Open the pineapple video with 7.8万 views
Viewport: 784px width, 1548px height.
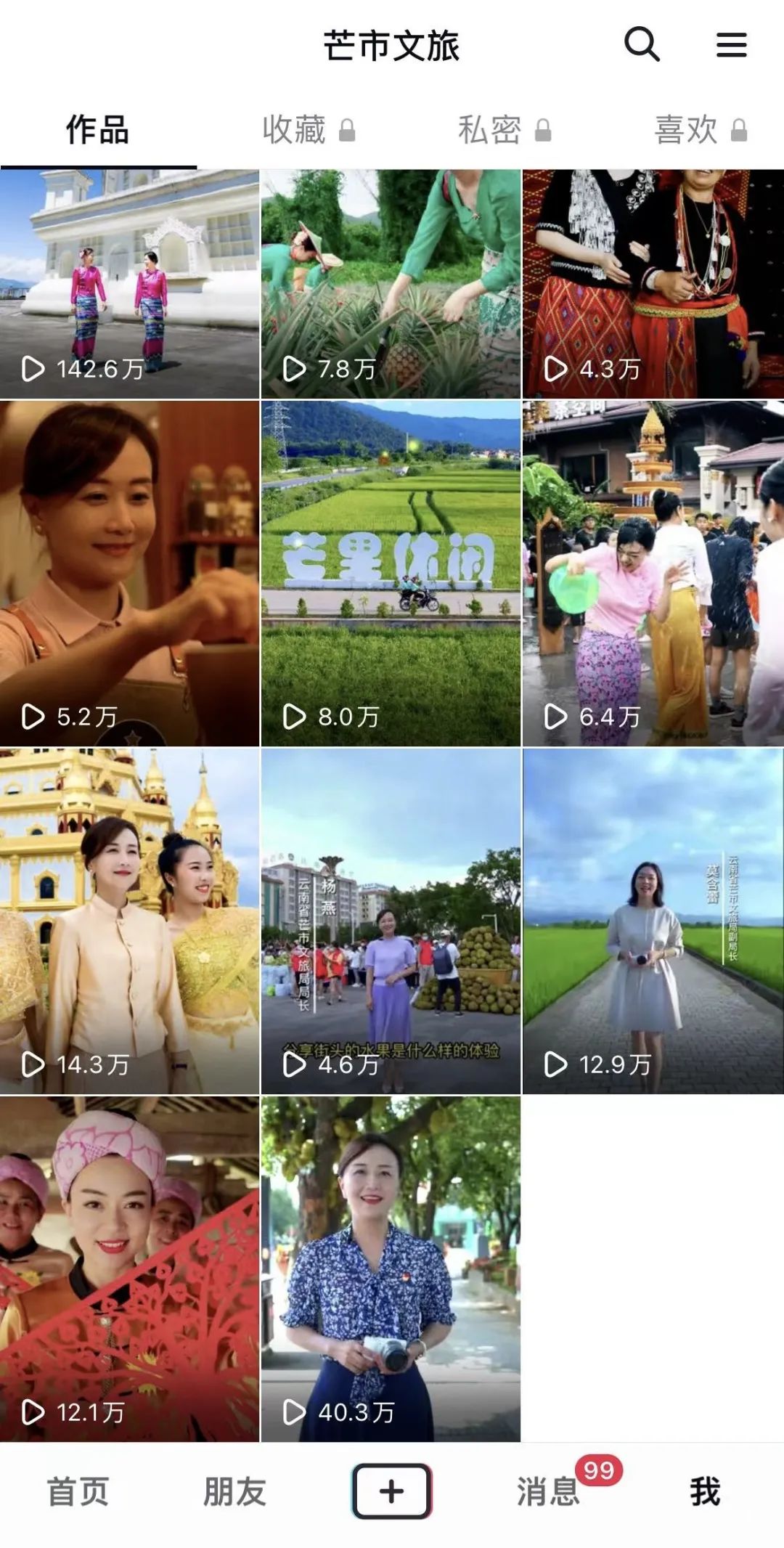point(391,284)
